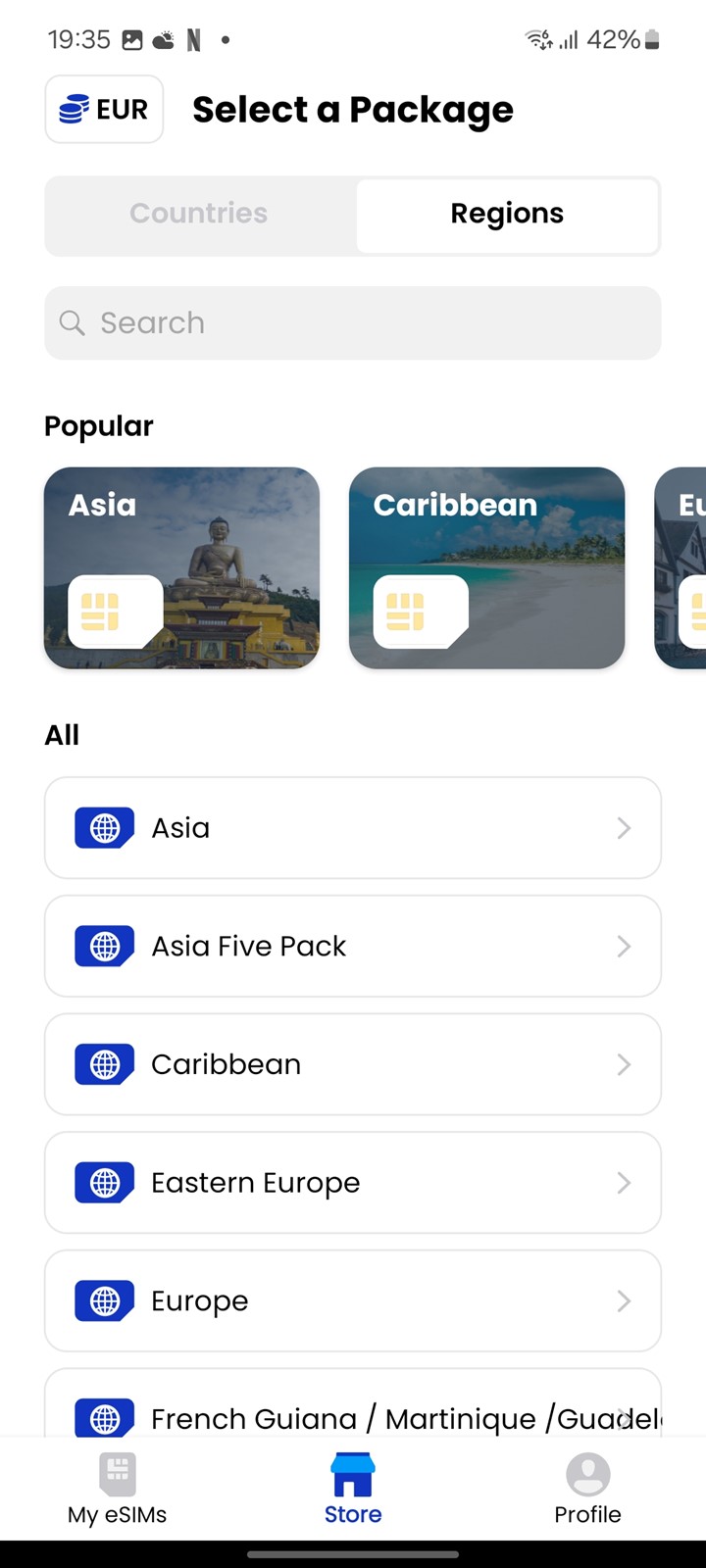Open French Guiana / Martinique row

coord(353,1403)
